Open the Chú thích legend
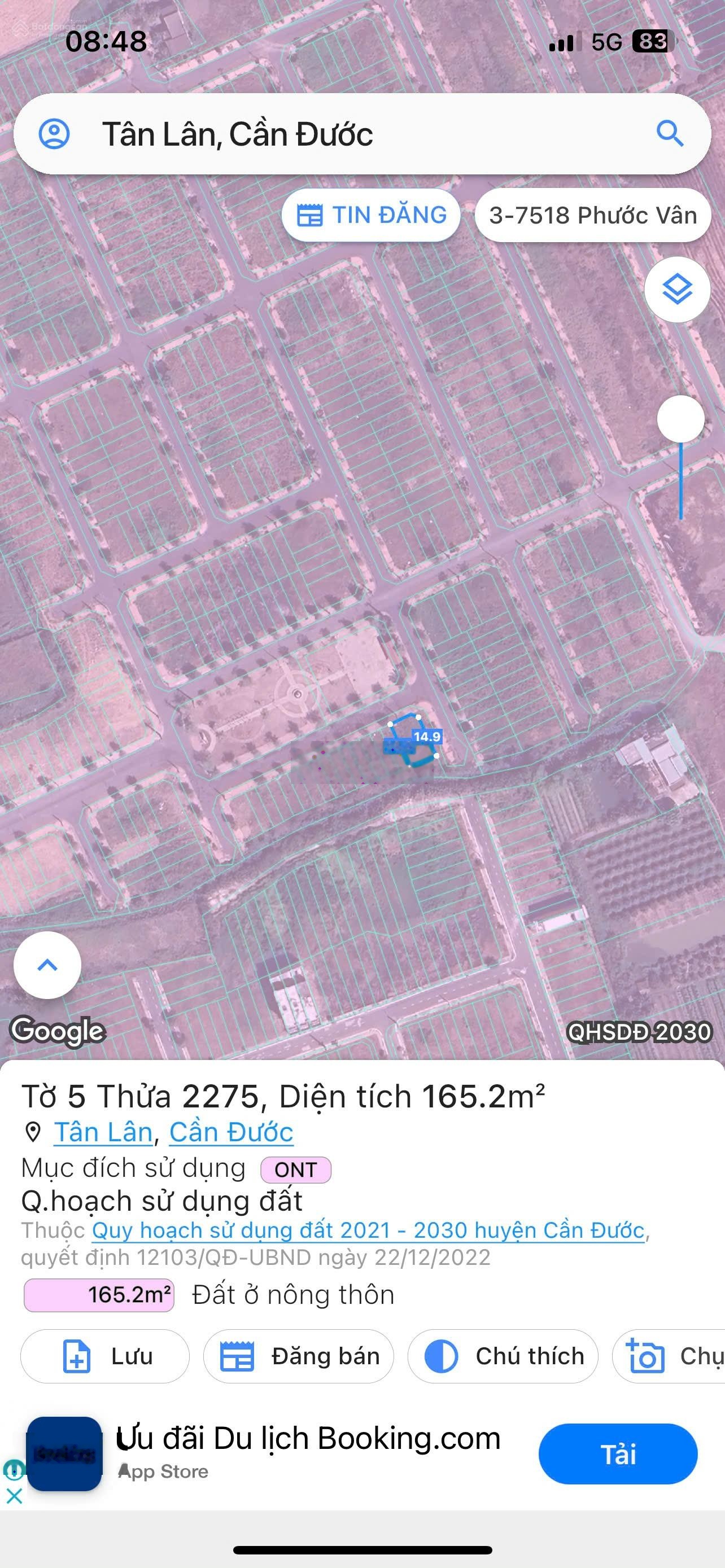Screen dimensions: 725x1568 pos(502,1356)
